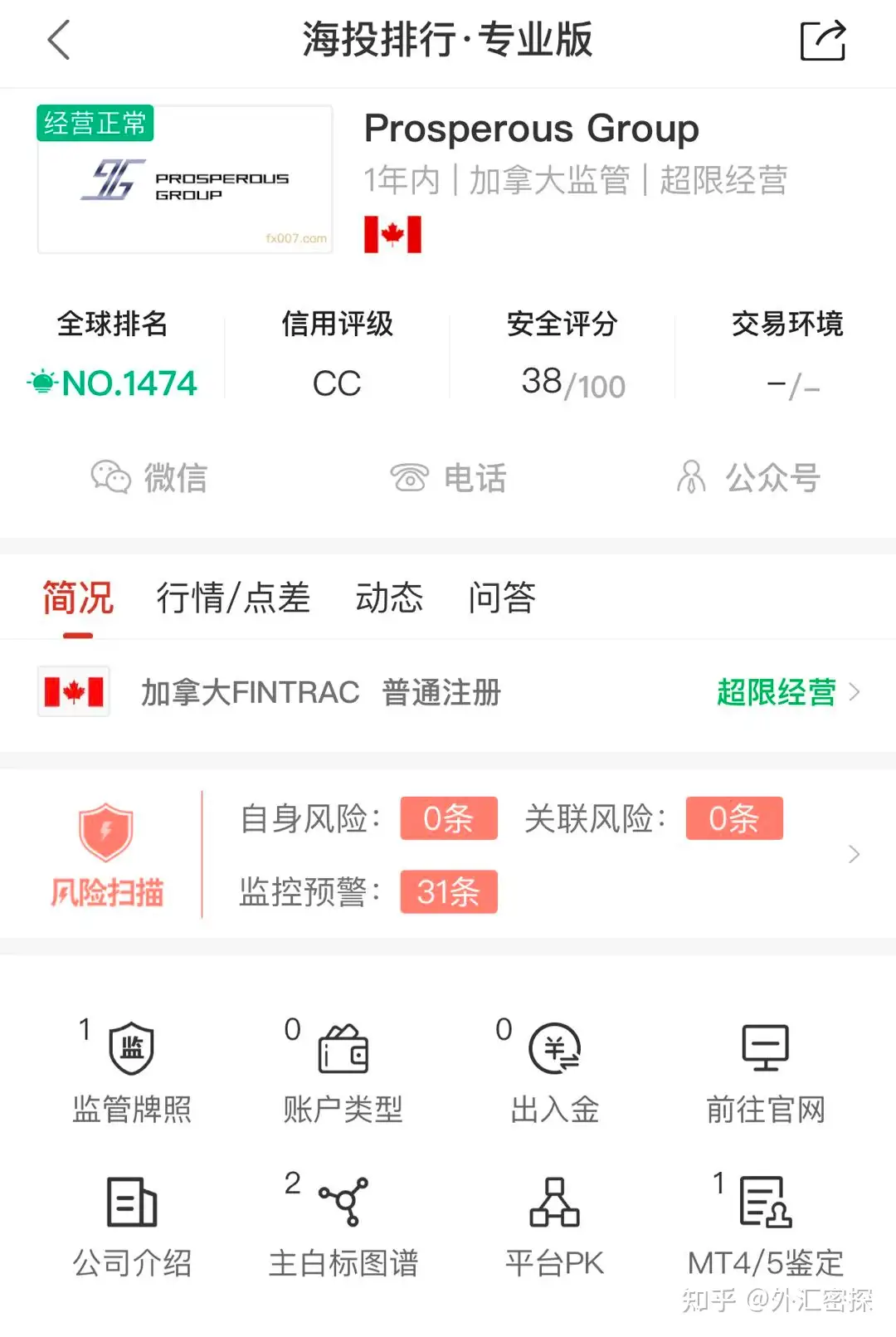Call using the 电话 button
The height and width of the screenshot is (1337, 896).
(x=448, y=477)
